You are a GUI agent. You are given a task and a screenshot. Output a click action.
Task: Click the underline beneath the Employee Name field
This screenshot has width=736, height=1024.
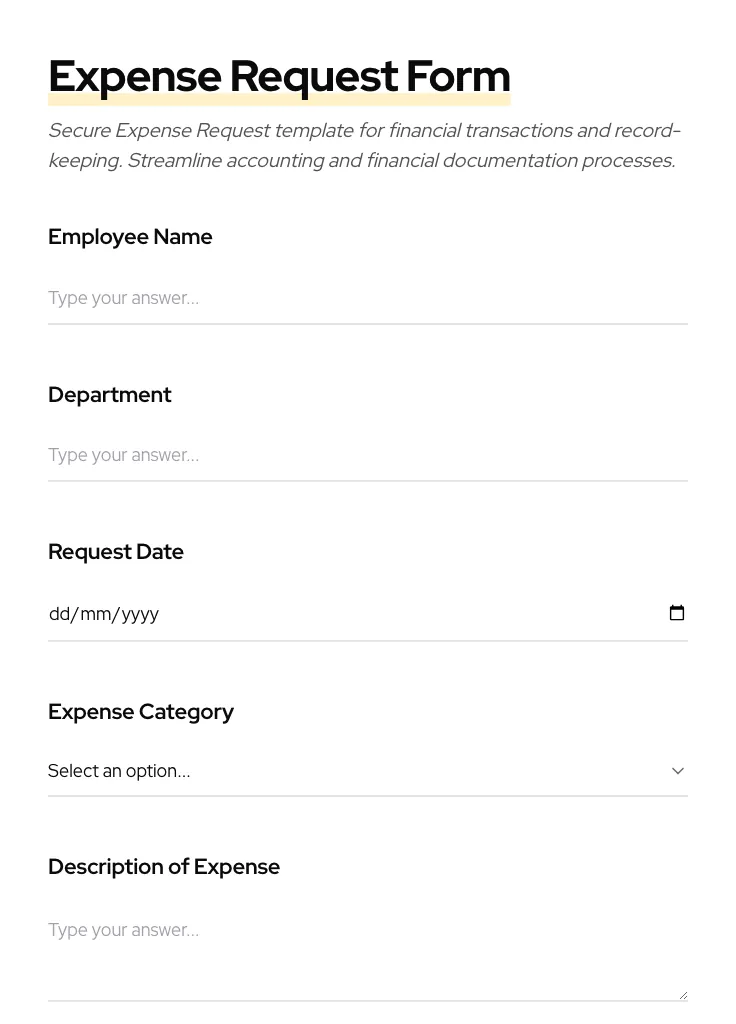368,323
